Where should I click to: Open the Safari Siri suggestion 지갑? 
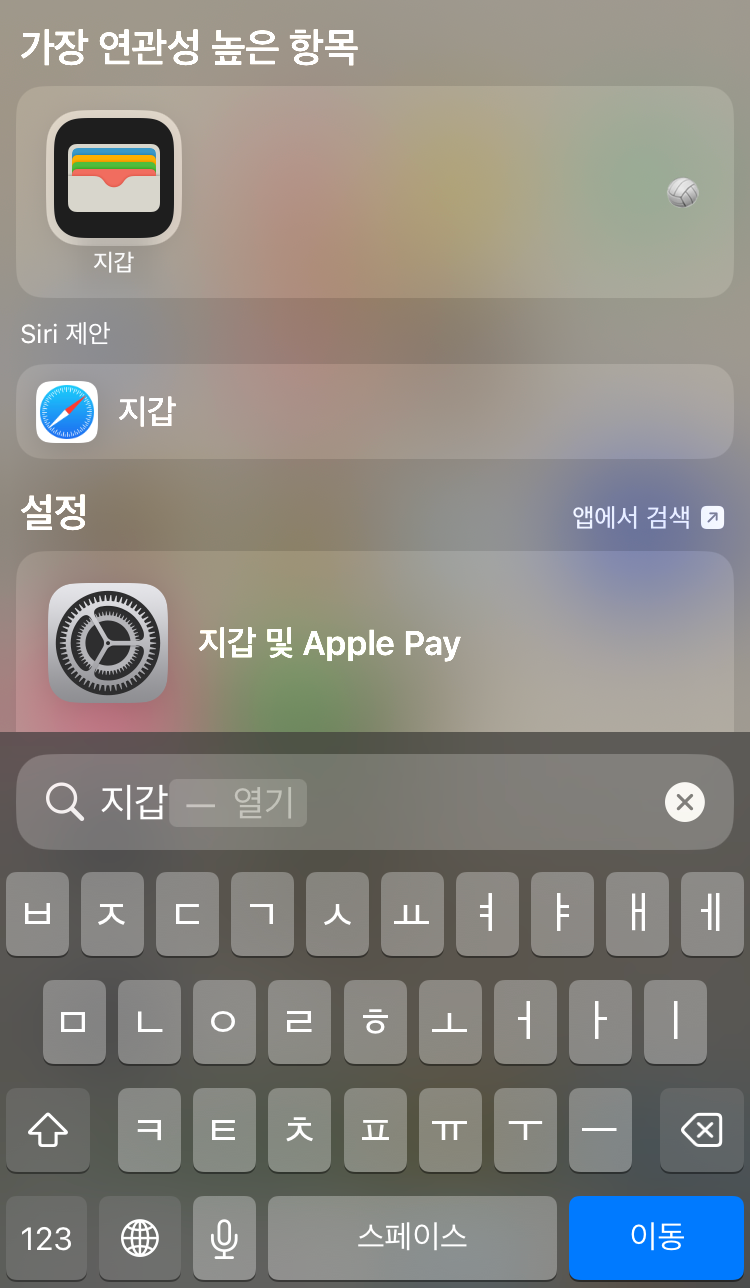(x=375, y=411)
